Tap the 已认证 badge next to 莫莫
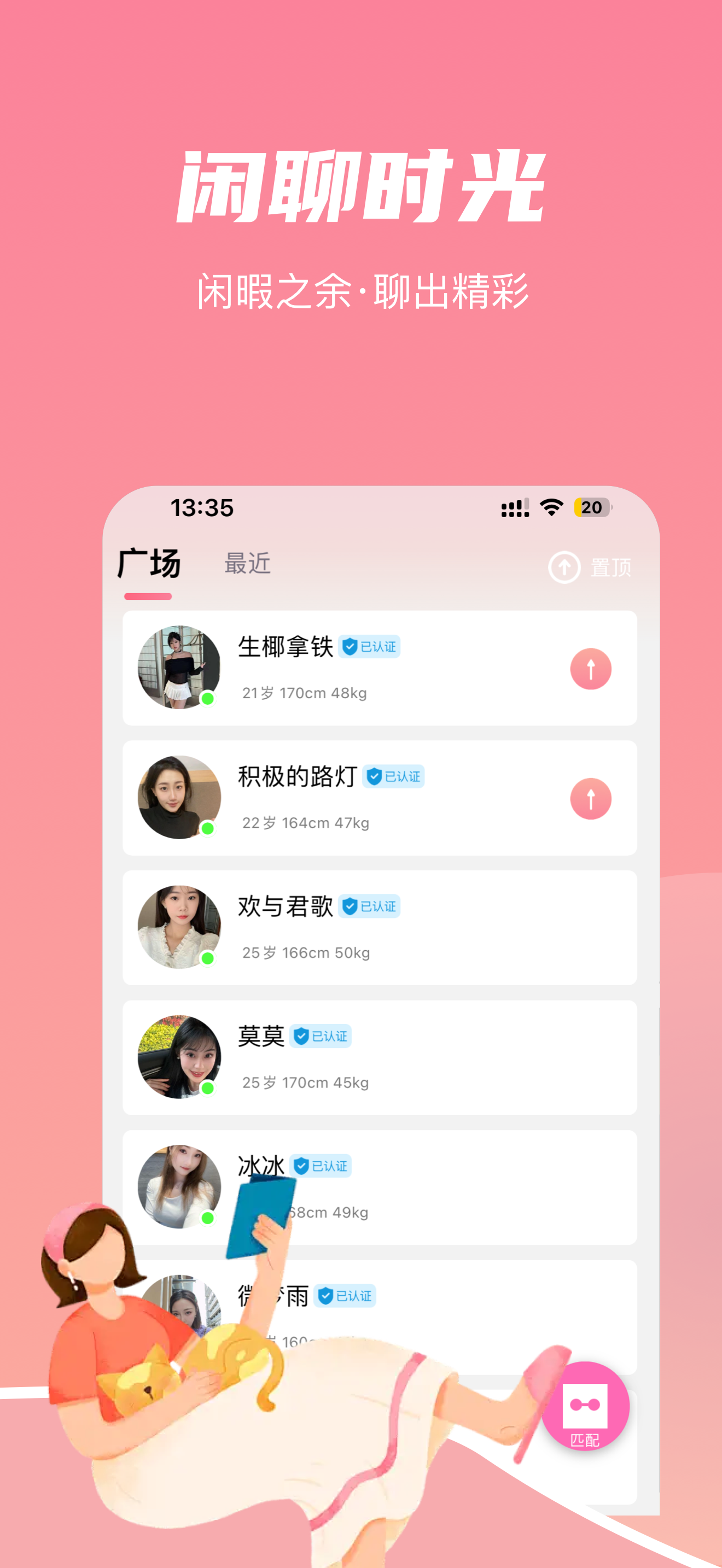Image resolution: width=722 pixels, height=1568 pixels. pos(323,1037)
